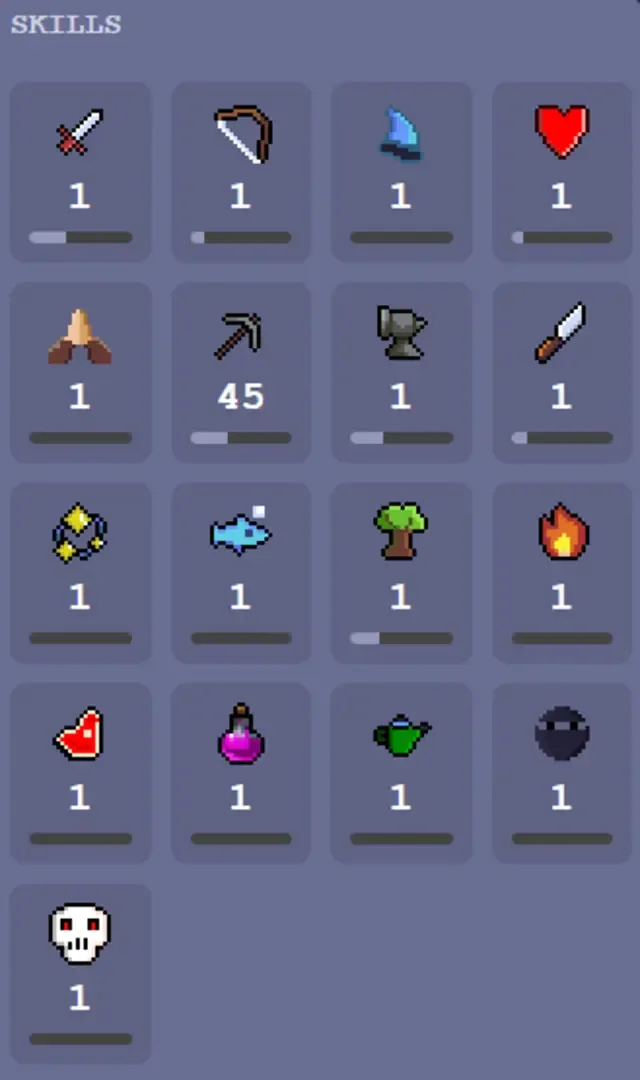640x1080 pixels.
Task: Tap the raw meat Cooking skill card
Action: click(80, 772)
